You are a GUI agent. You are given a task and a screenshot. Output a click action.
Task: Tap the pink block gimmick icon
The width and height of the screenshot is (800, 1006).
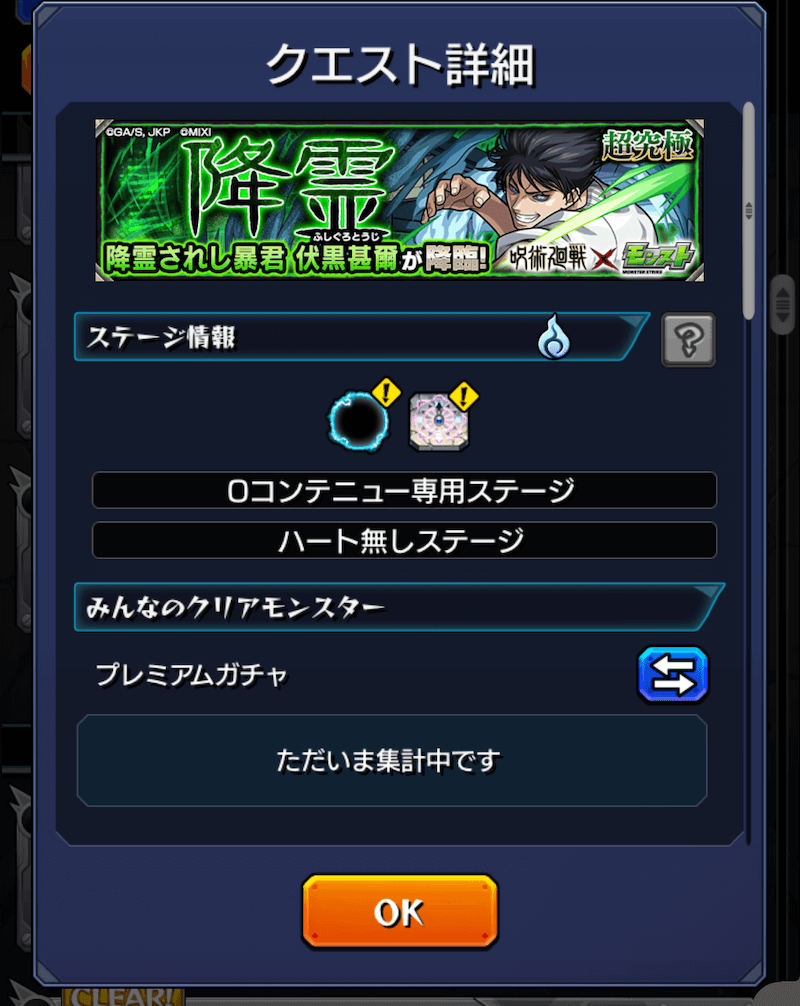pyautogui.click(x=438, y=422)
